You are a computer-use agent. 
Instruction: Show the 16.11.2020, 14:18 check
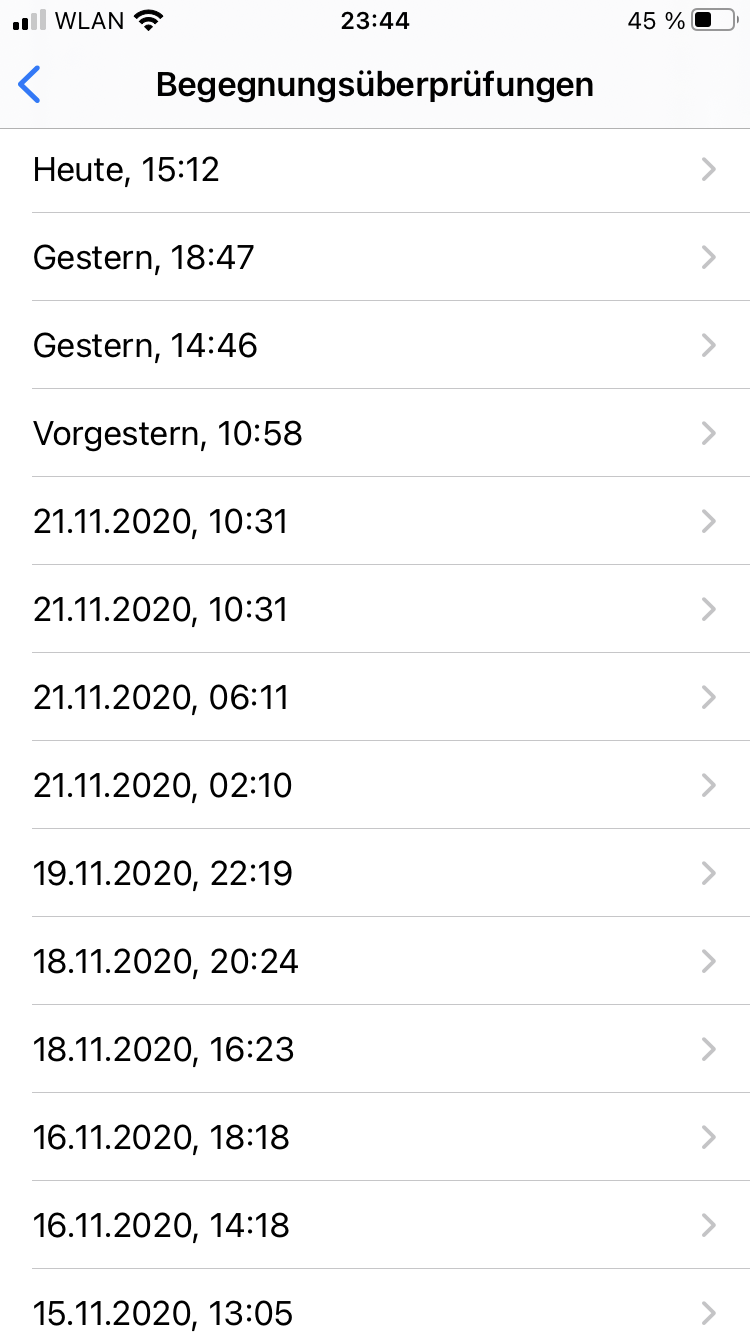375,1226
